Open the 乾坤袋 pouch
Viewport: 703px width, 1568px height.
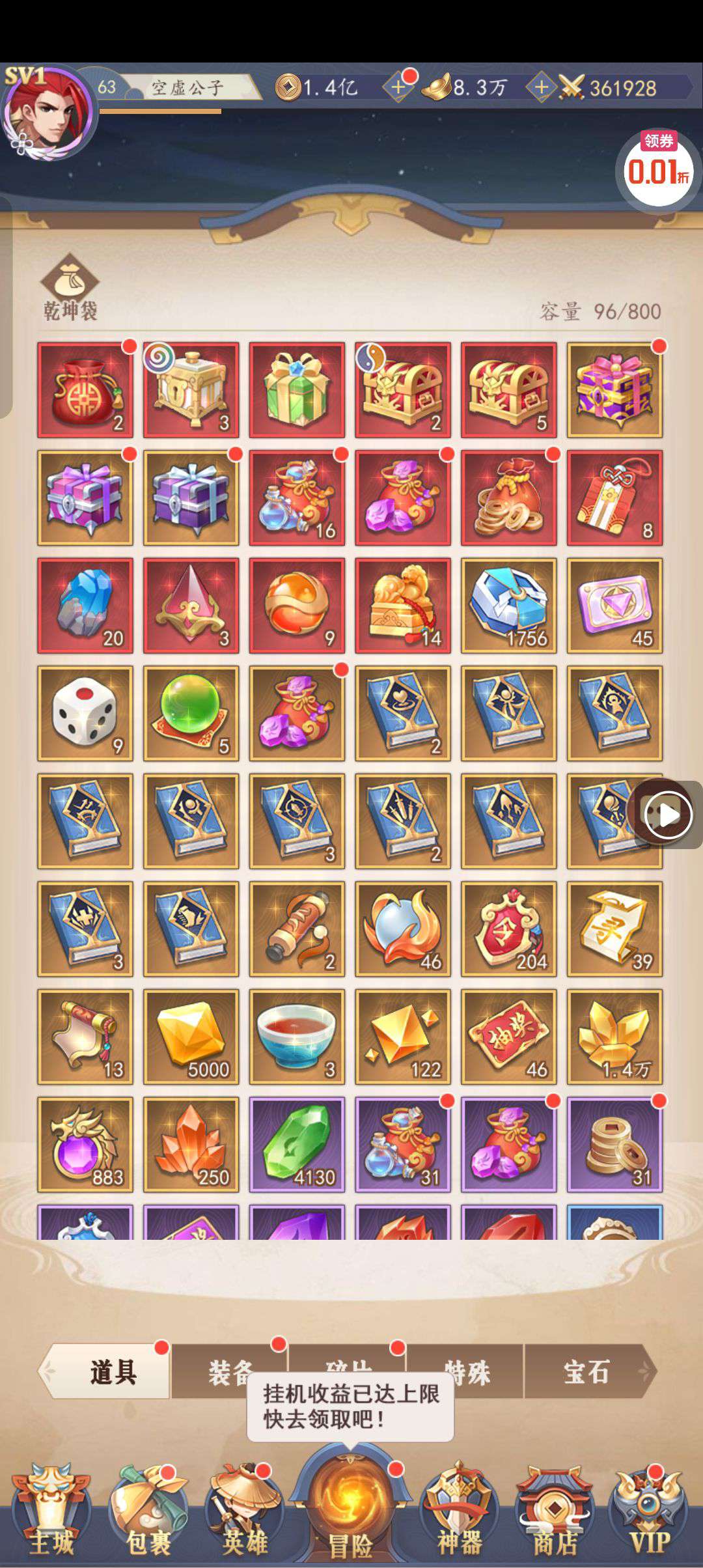click(70, 288)
